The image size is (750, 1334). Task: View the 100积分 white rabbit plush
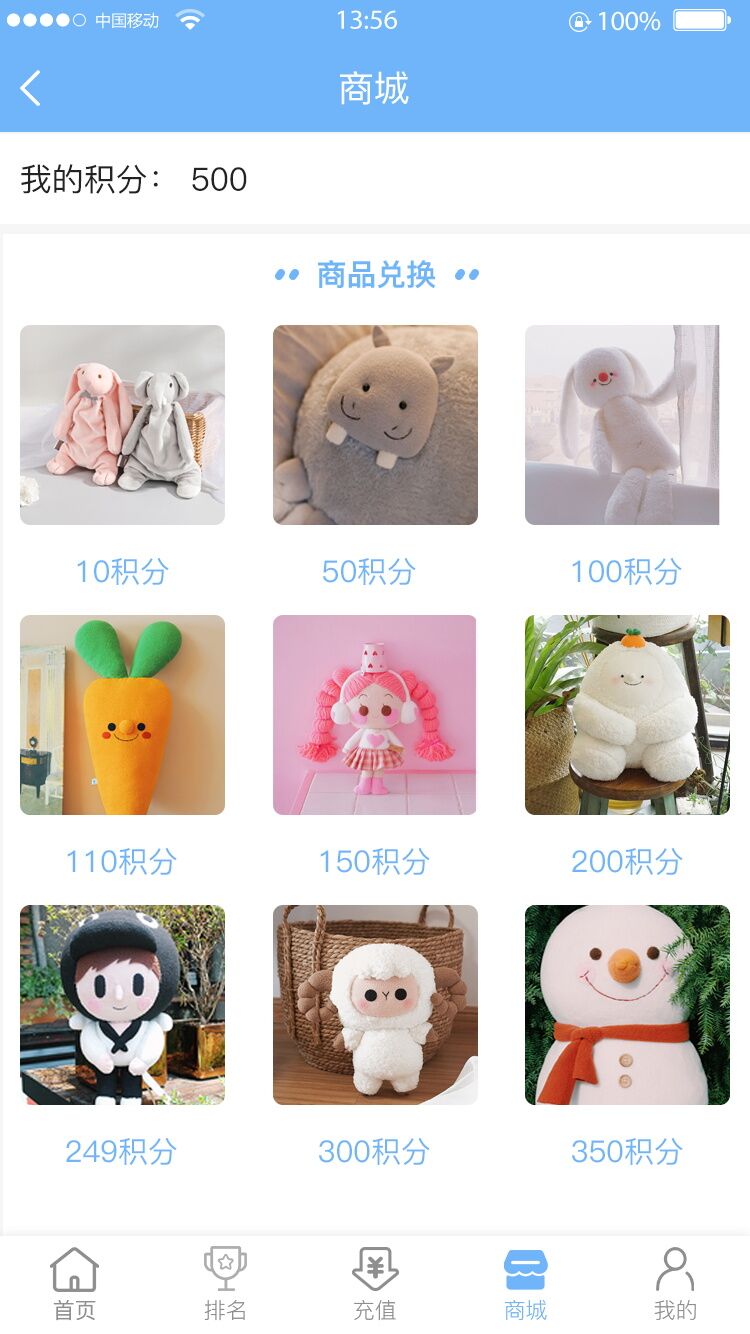click(x=622, y=425)
